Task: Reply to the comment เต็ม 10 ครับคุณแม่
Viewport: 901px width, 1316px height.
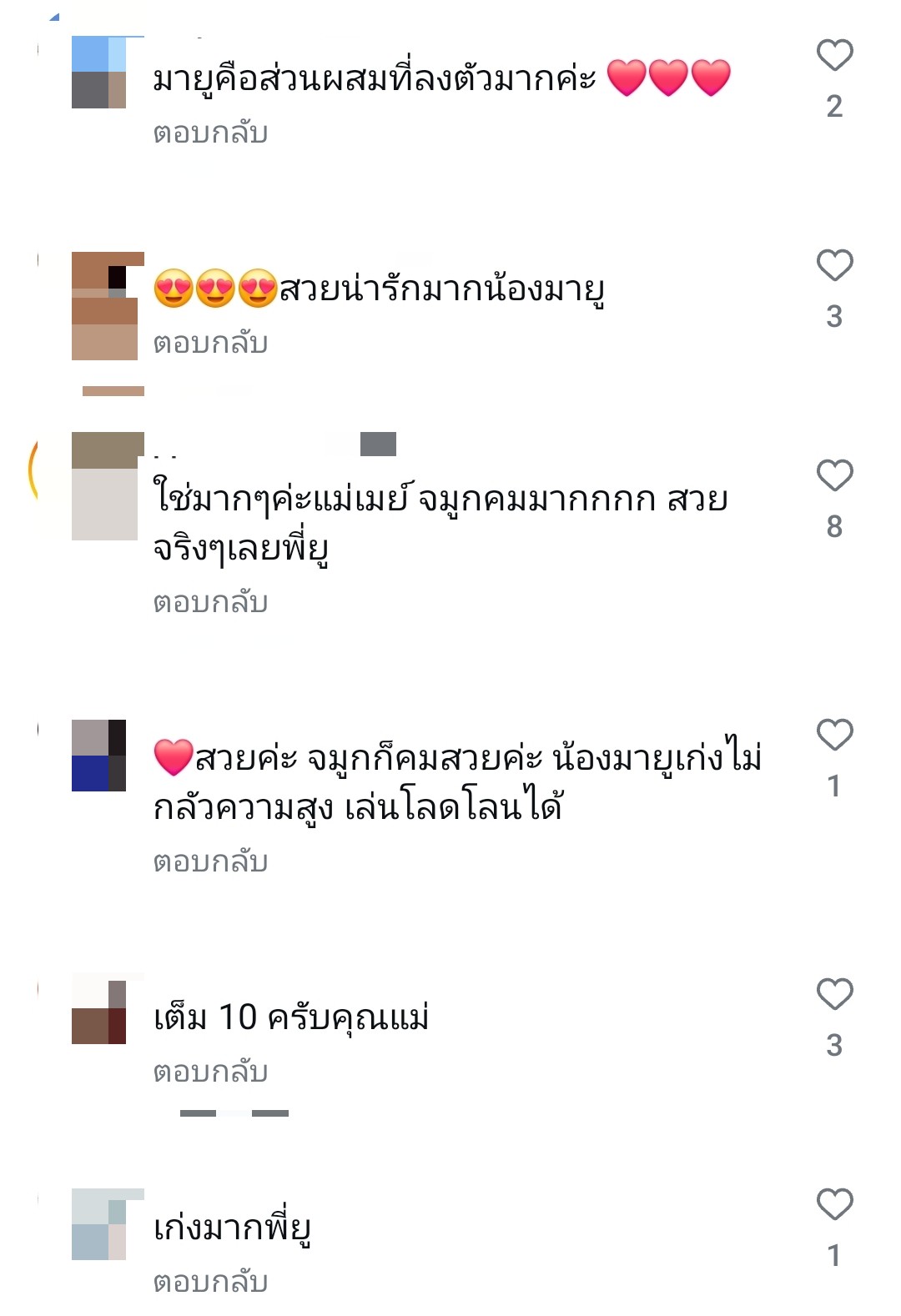Action: click(210, 1072)
